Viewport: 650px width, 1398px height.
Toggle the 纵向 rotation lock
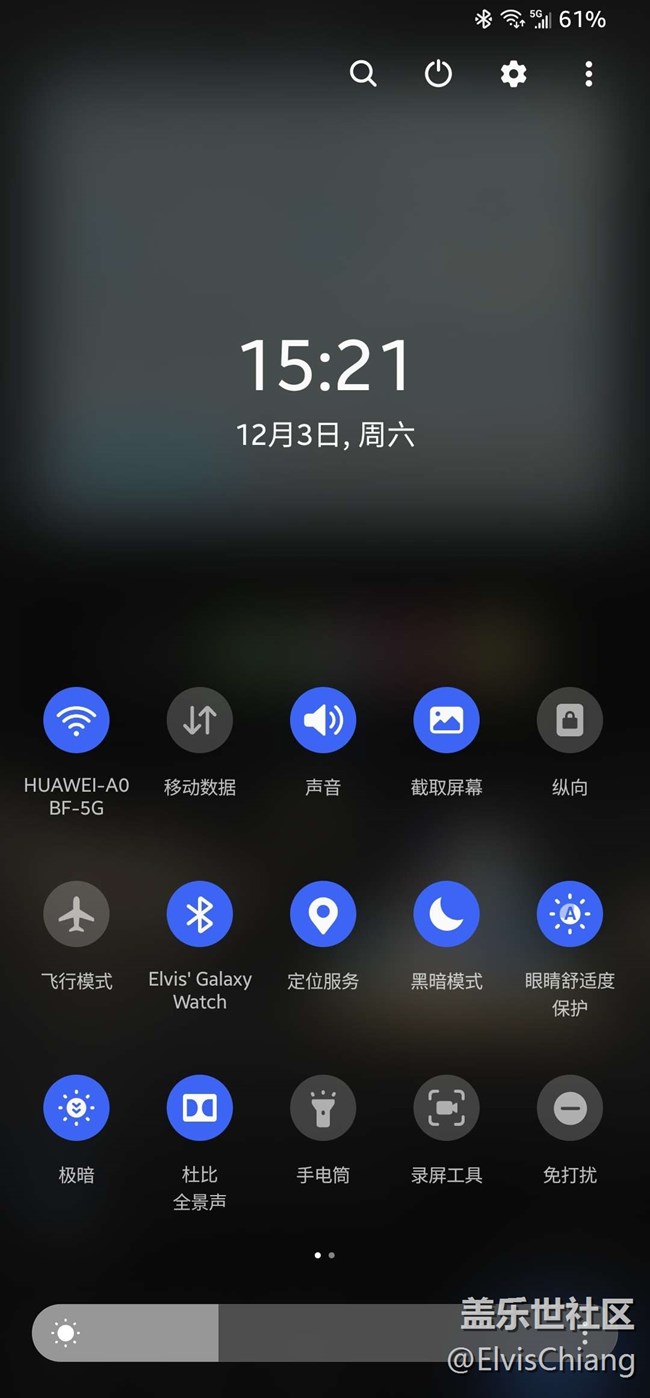[570, 720]
